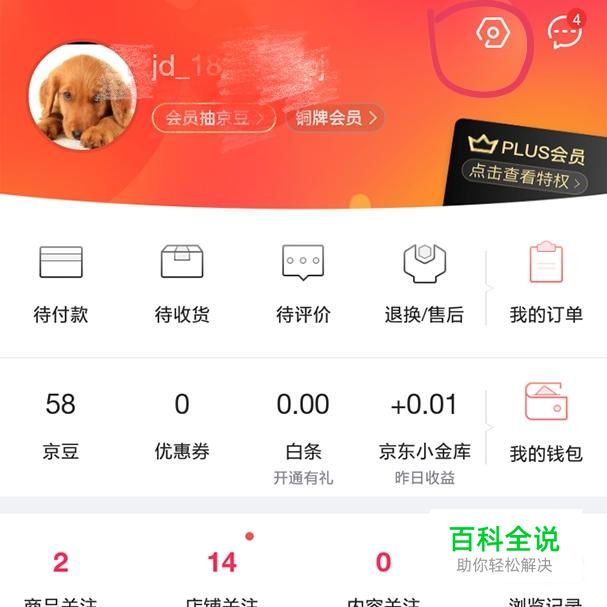View 我的订单 all orders
This screenshot has width=607, height=607.
pyautogui.click(x=546, y=284)
